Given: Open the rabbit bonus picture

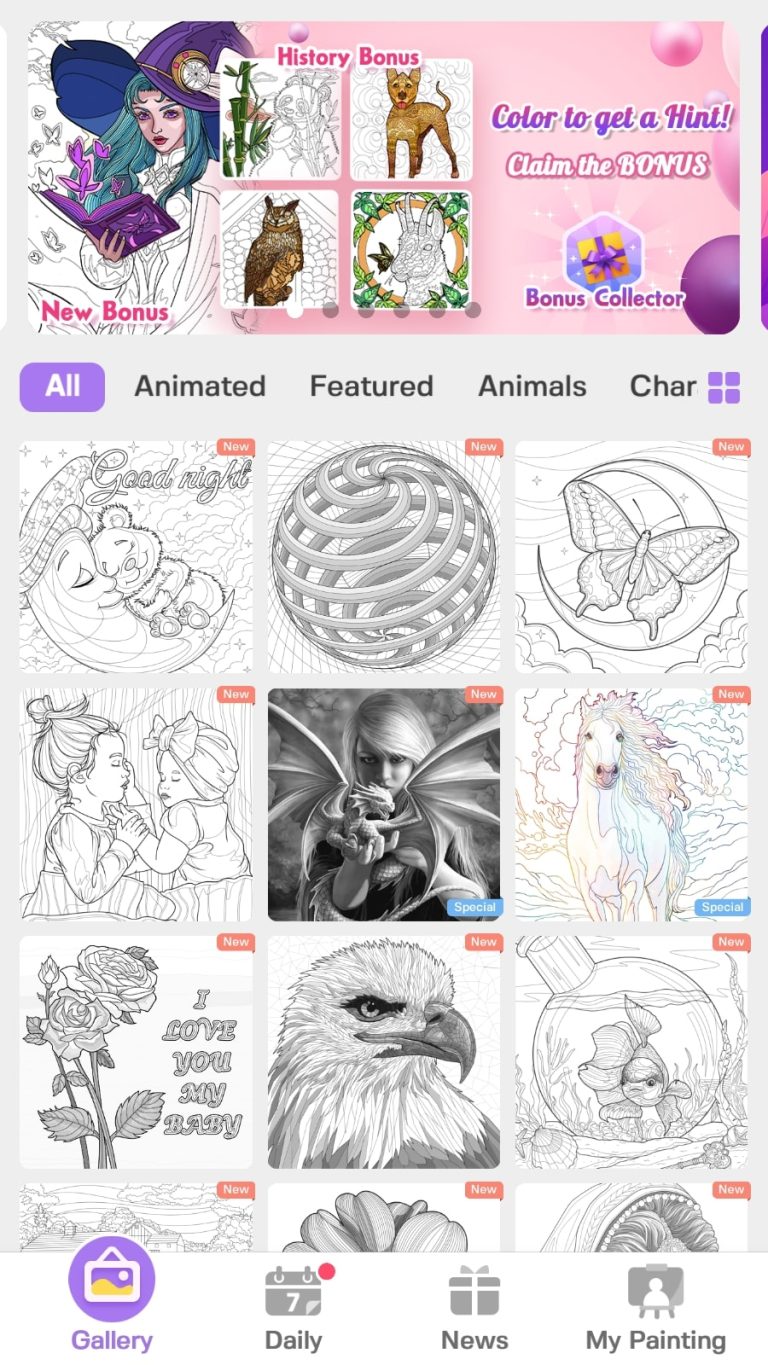Looking at the screenshot, I should coord(411,248).
